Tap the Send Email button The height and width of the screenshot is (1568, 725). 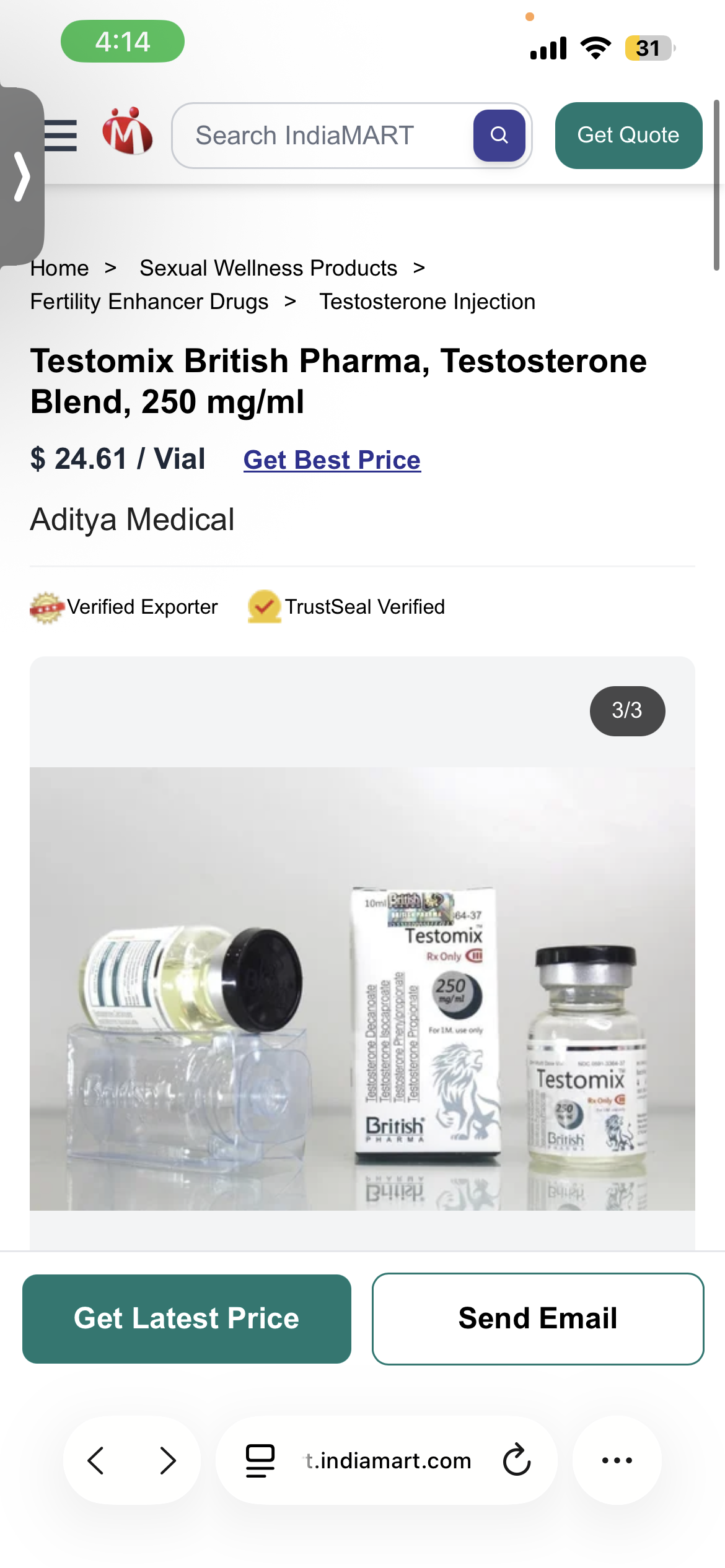537,1318
